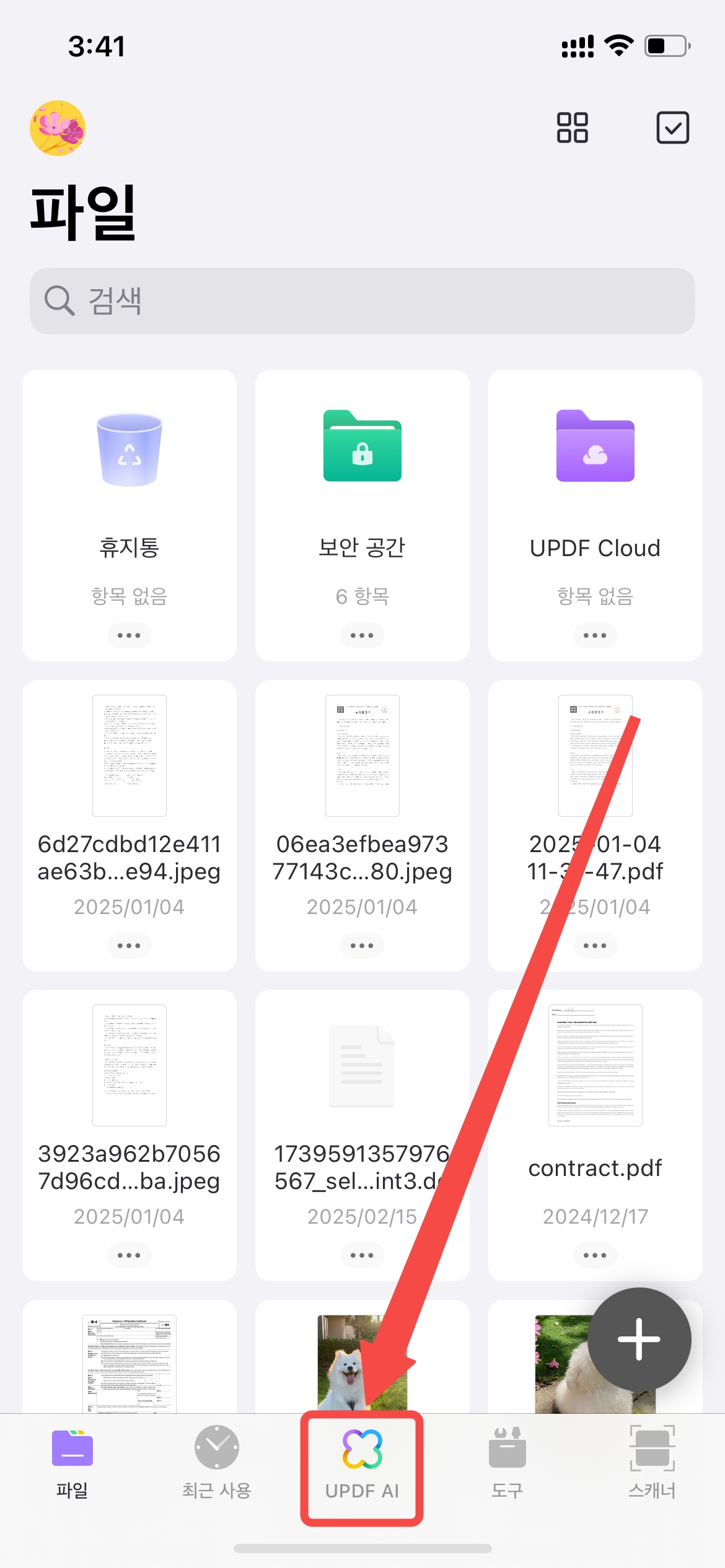Select the 파일 folder icon
The width and height of the screenshot is (725, 1568).
pyautogui.click(x=72, y=1449)
